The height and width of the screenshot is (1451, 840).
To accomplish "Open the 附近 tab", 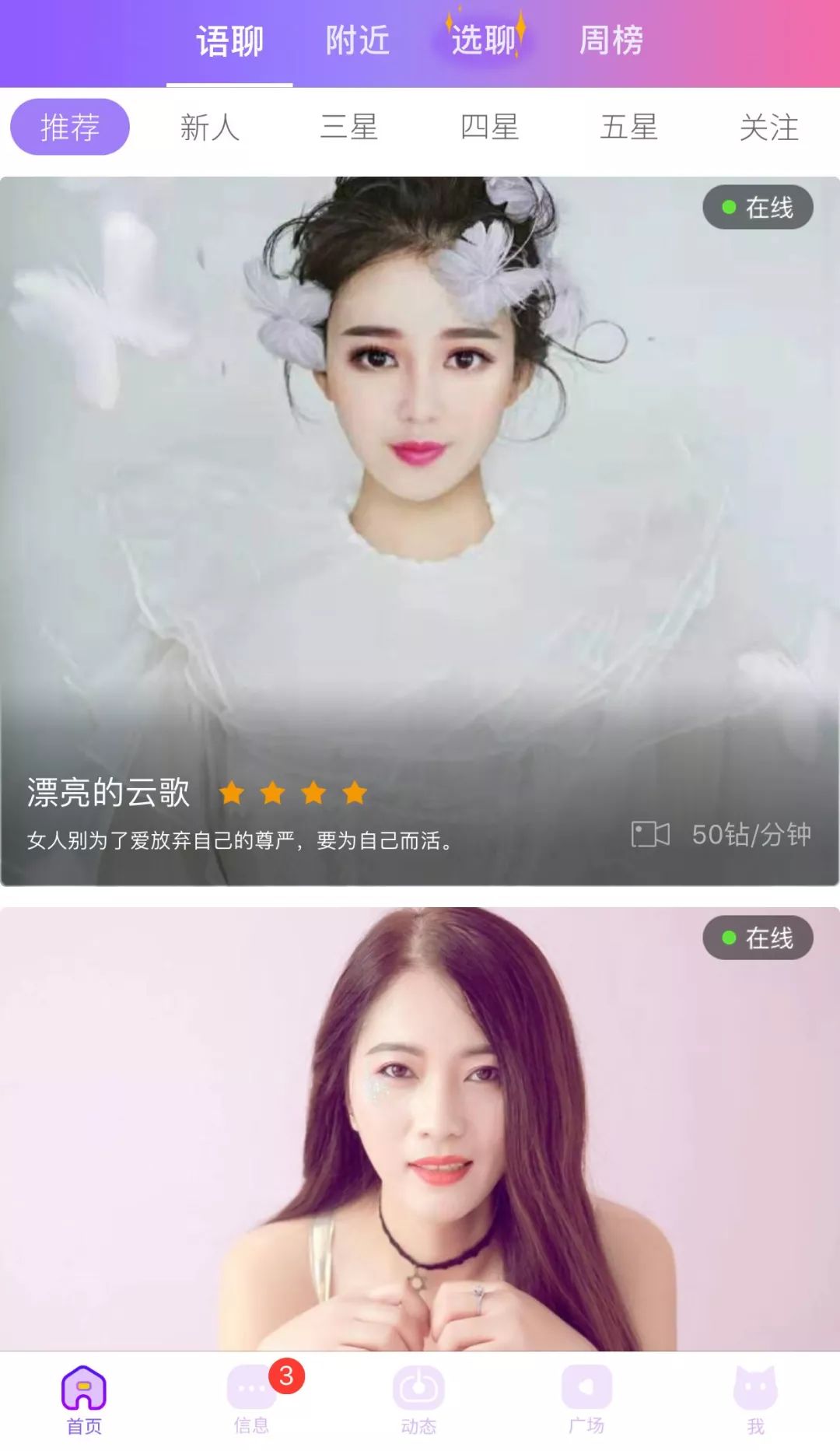I will (357, 41).
